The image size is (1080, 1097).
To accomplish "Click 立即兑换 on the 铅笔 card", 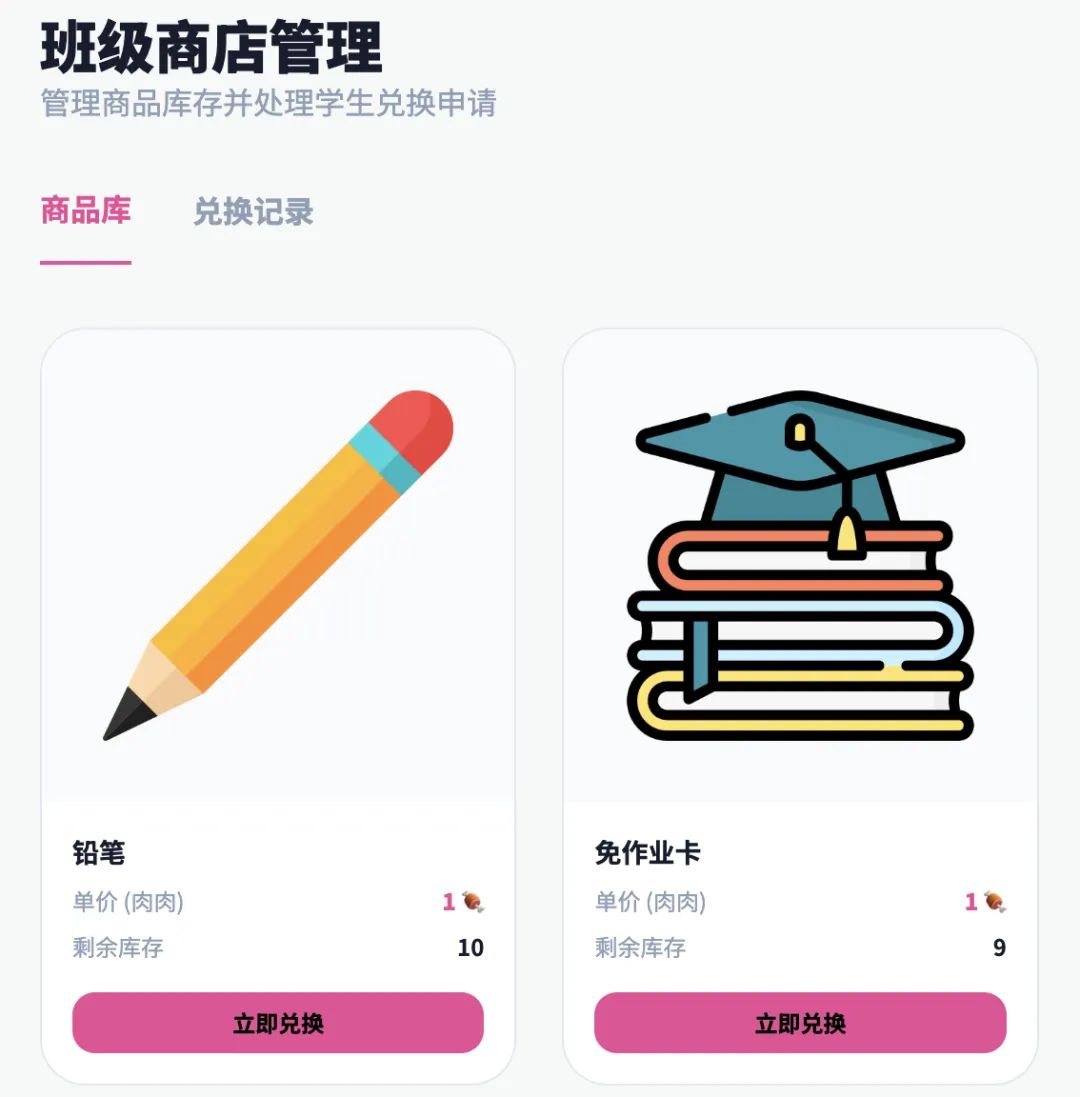I will [276, 1023].
